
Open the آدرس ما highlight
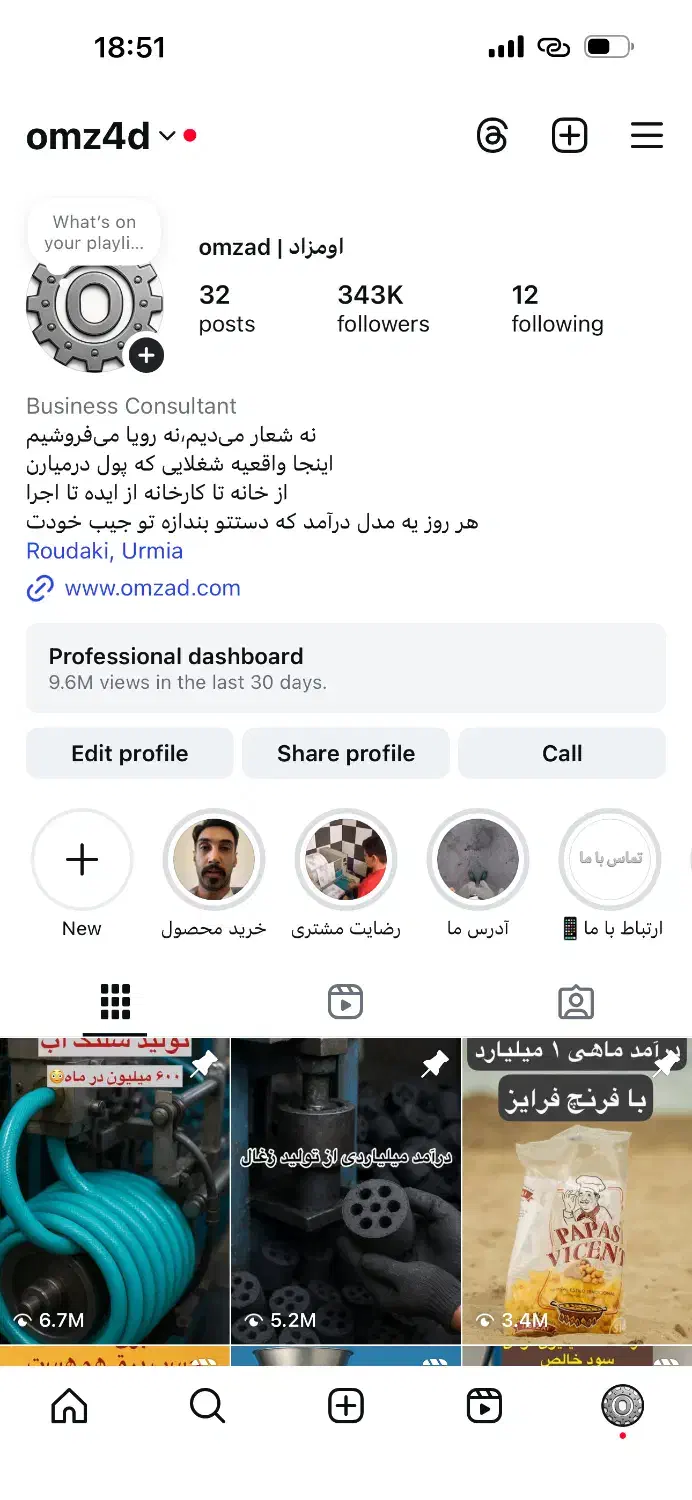tap(478, 860)
